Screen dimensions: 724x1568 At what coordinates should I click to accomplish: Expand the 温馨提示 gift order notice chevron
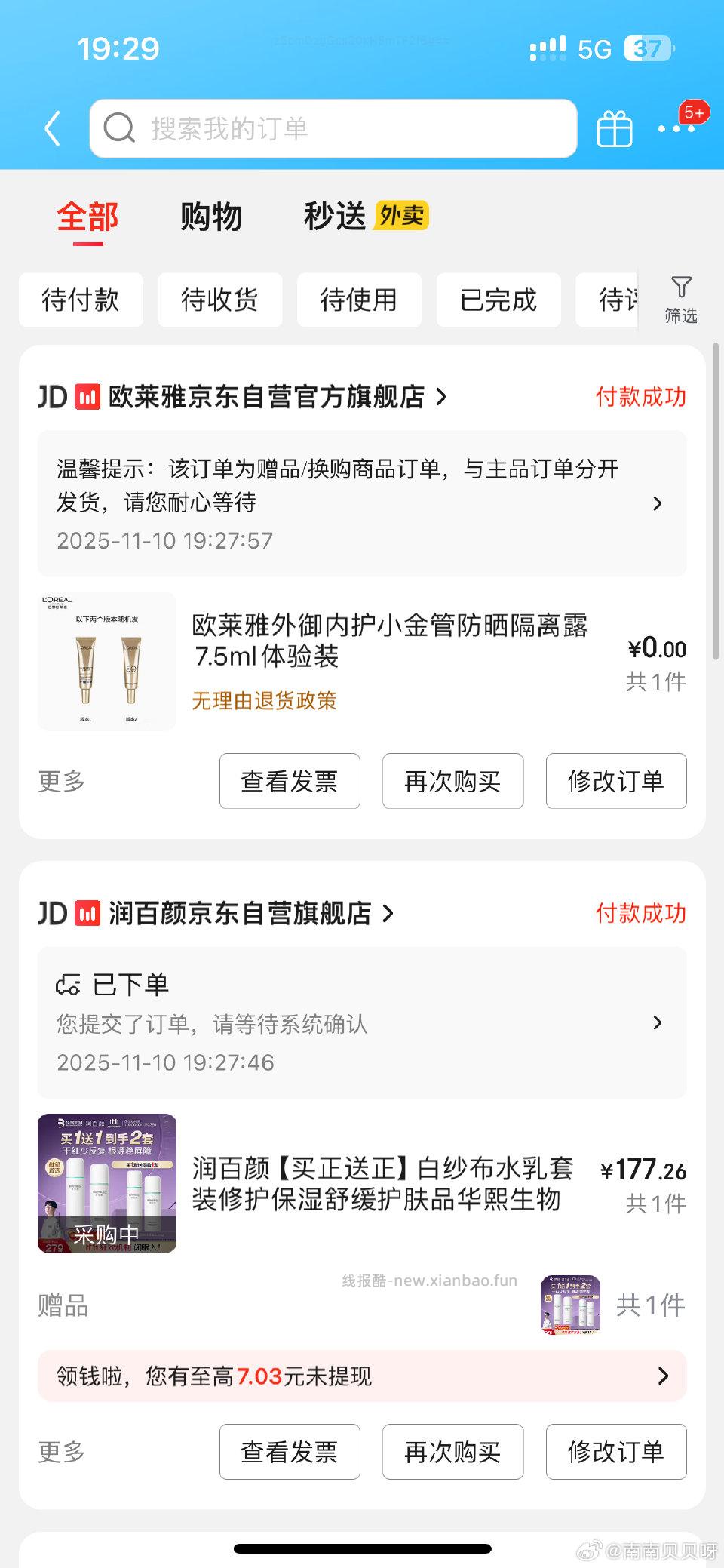(x=658, y=503)
